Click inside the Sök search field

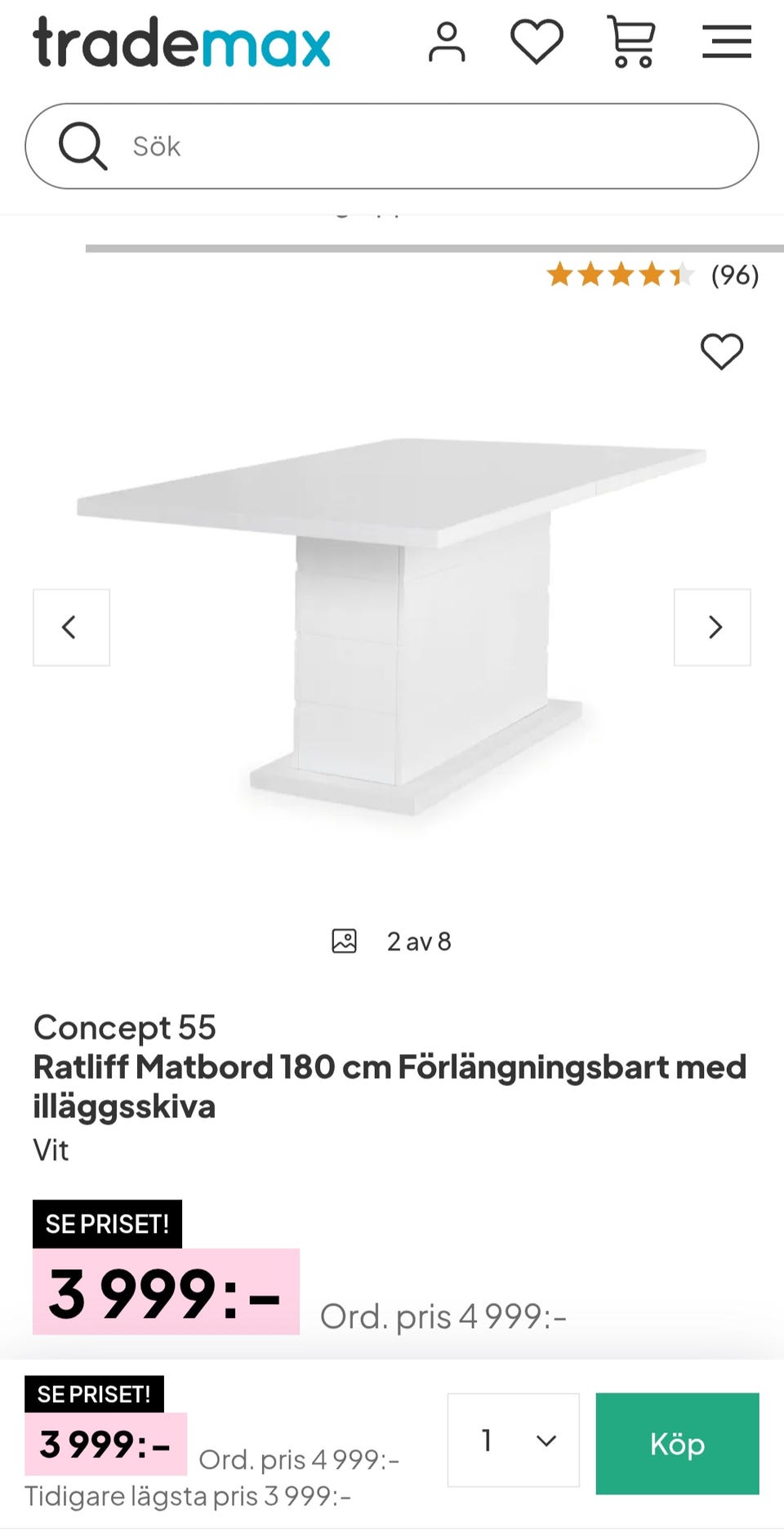point(327,145)
